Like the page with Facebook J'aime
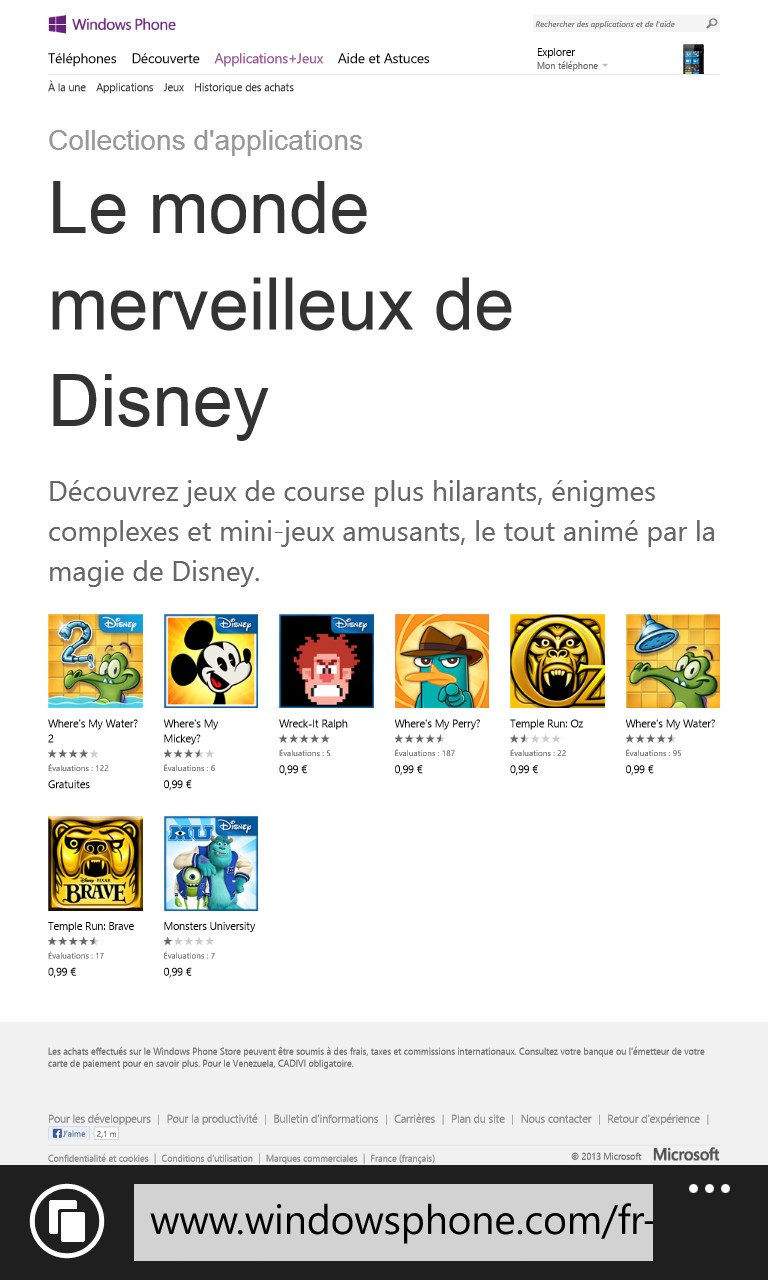 click(69, 1134)
